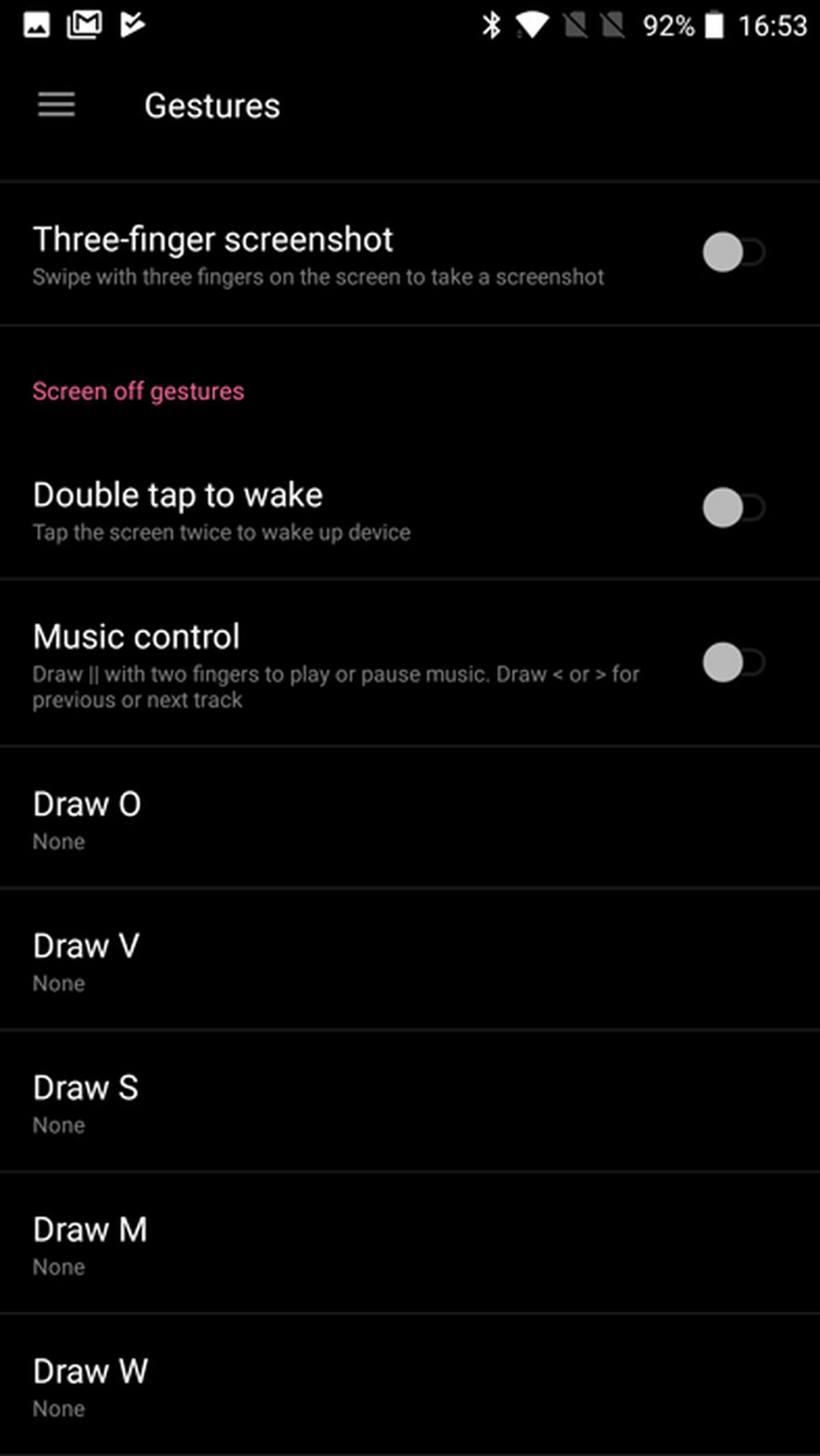The width and height of the screenshot is (820, 1456).
Task: Turn on Double tap to wake
Action: 733,507
